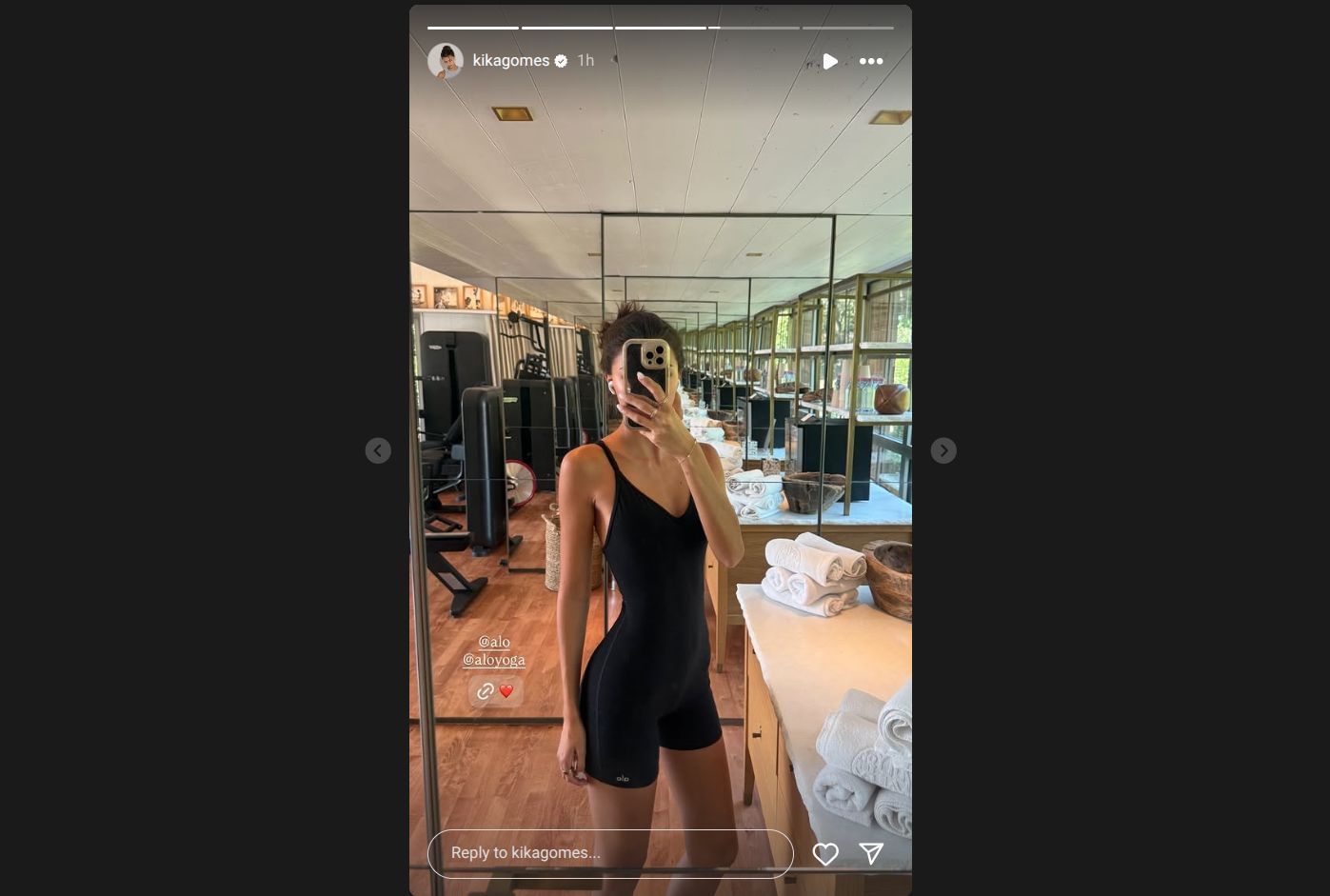The height and width of the screenshot is (896, 1330).
Task: Open the story overflow menu
Action: (x=871, y=61)
